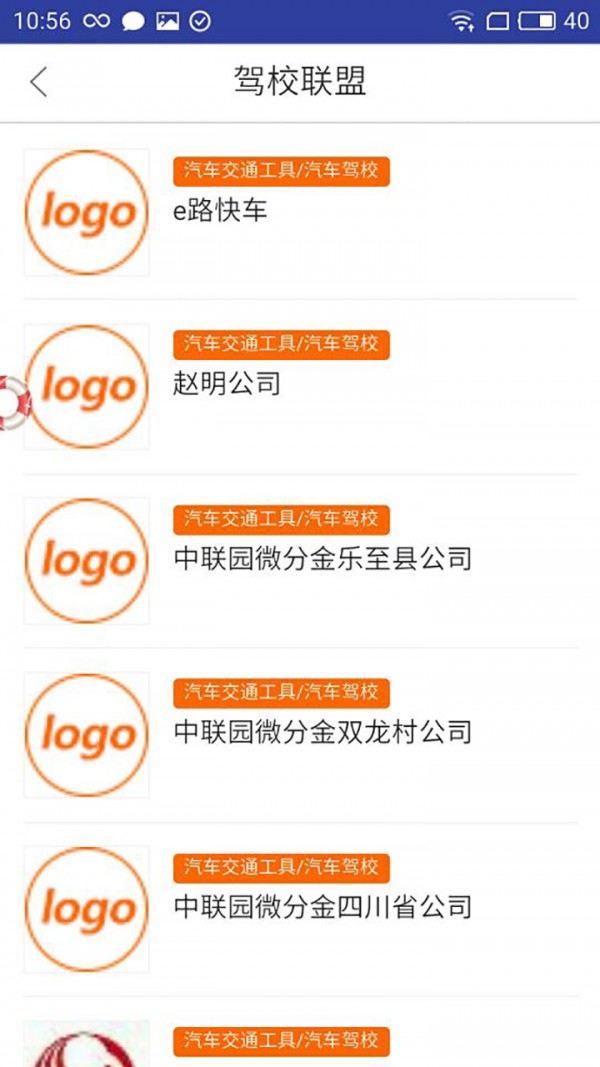Tap the floating lifebuoy help icon
This screenshot has height=1067, width=600.
tap(13, 402)
